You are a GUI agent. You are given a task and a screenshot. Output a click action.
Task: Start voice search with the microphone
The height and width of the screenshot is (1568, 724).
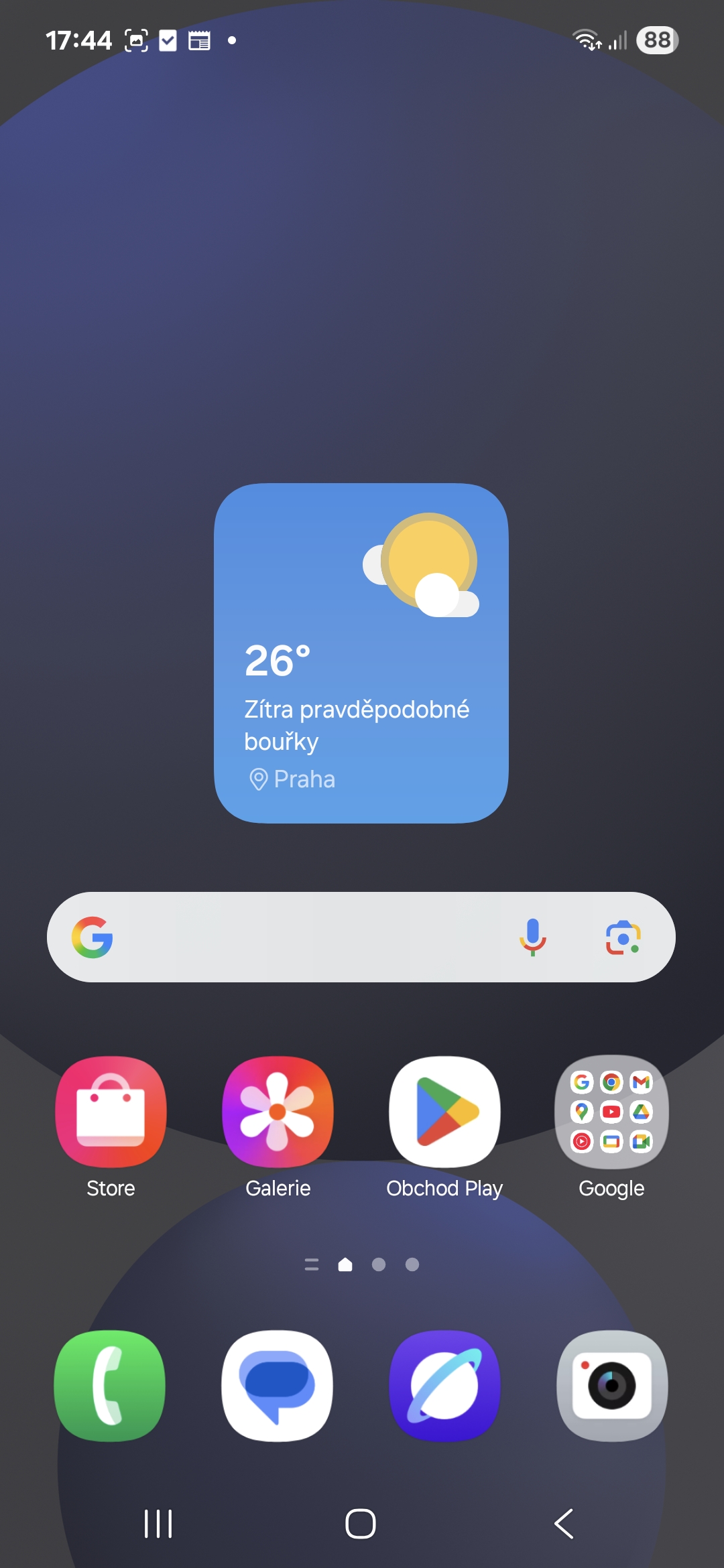(x=533, y=937)
